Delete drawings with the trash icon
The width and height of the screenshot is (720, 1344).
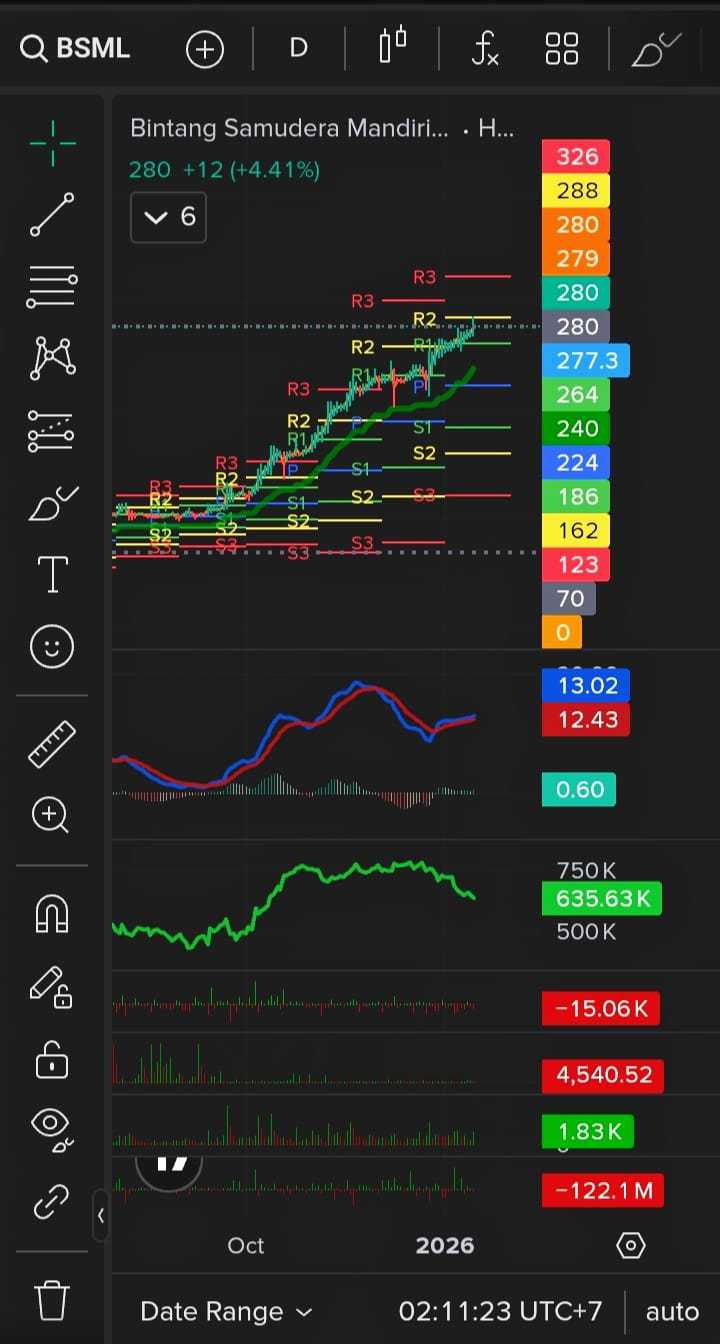click(x=52, y=1301)
